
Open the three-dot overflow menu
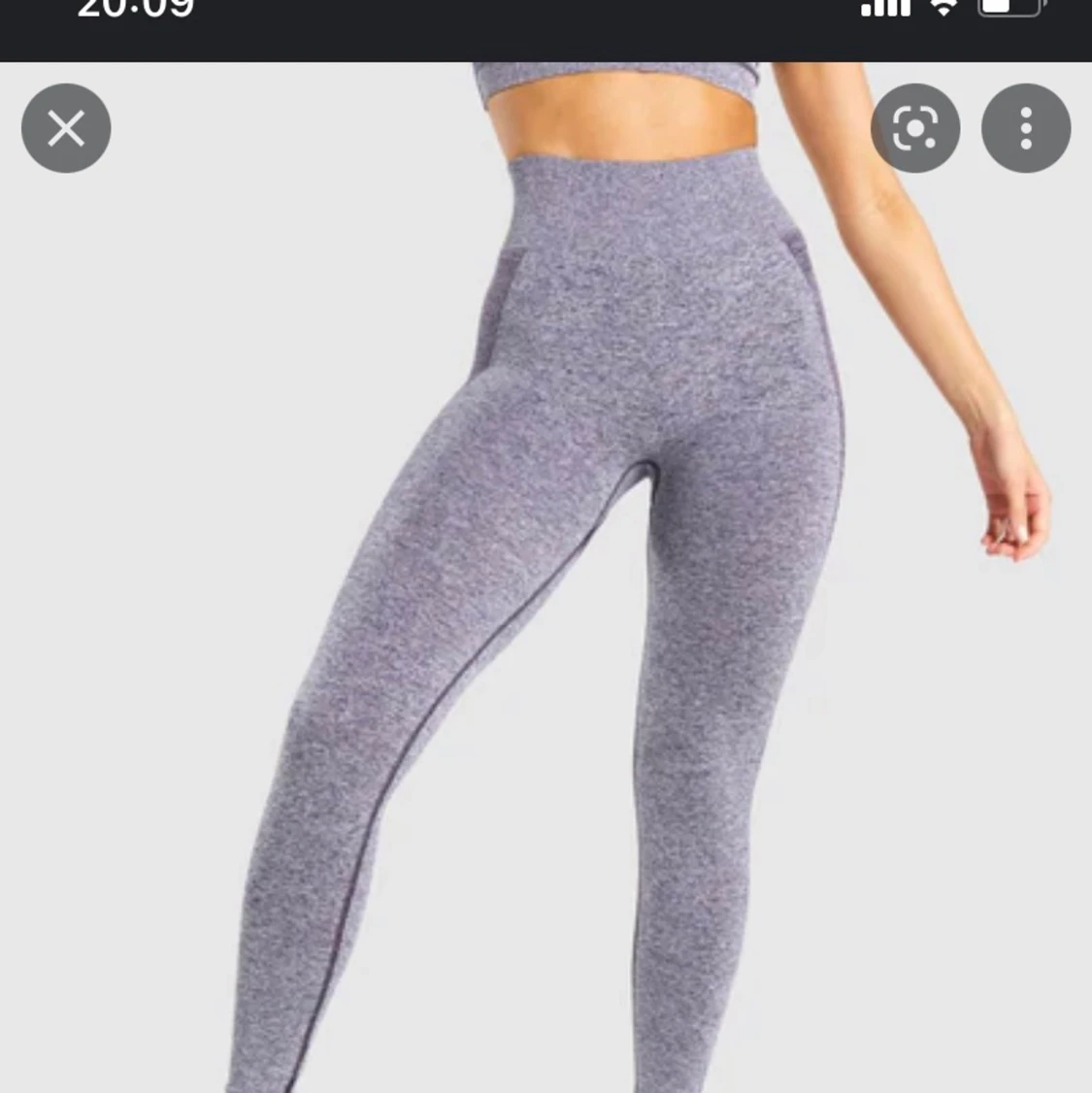(1025, 128)
